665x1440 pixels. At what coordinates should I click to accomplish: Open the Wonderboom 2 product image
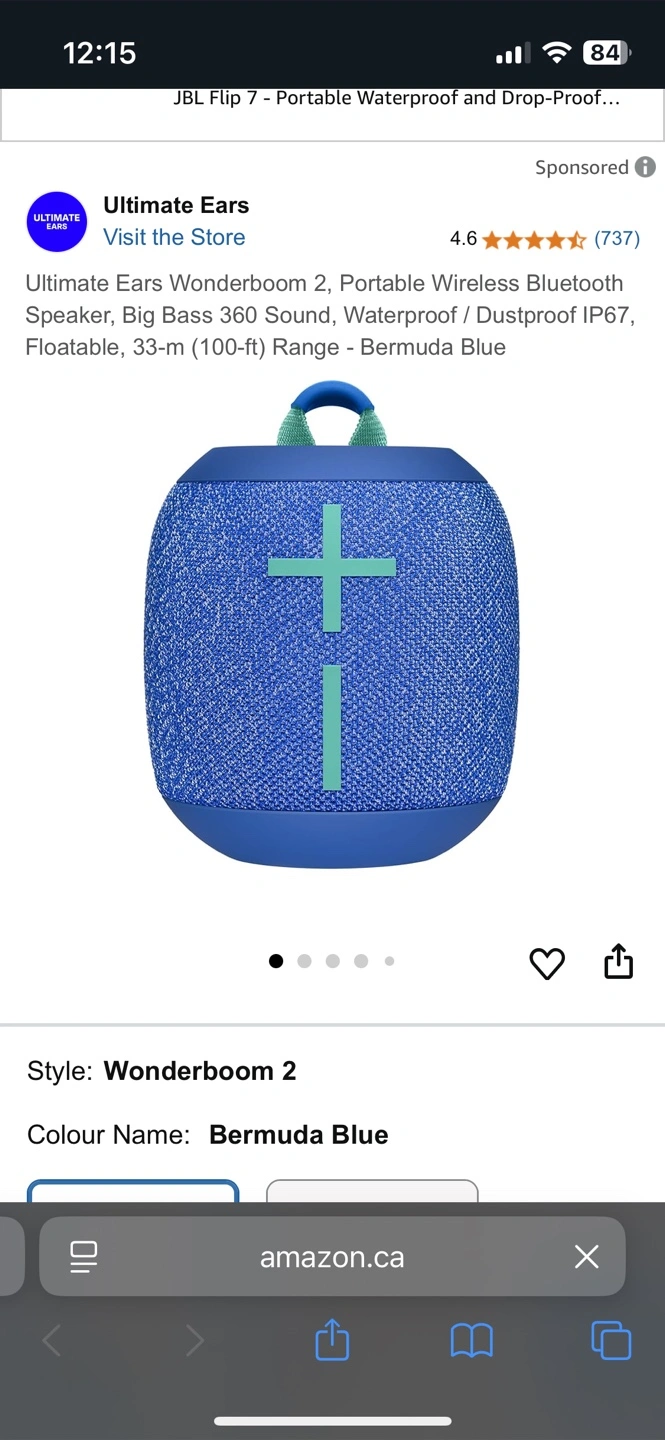click(332, 623)
